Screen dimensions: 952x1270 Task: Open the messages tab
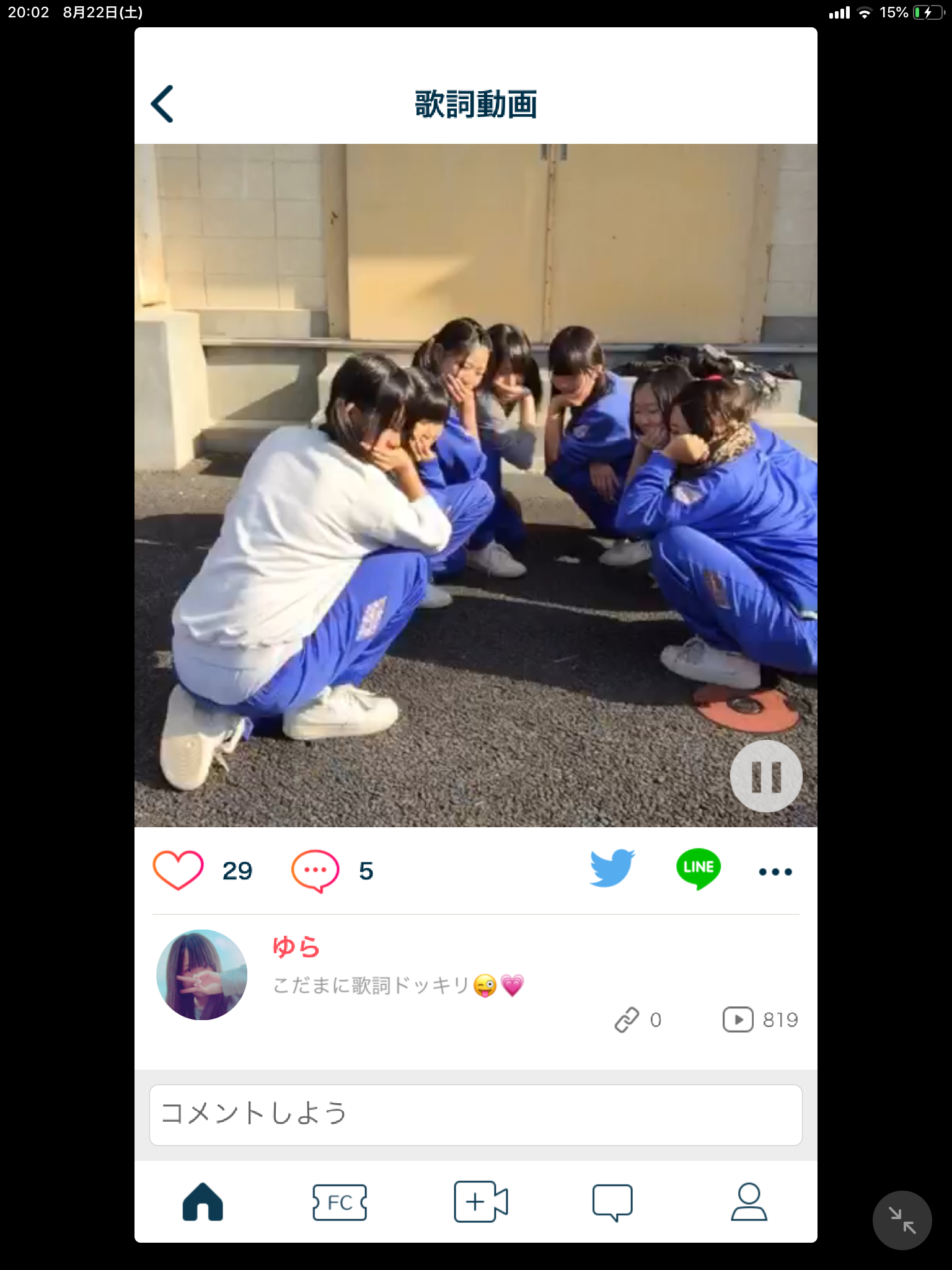pyautogui.click(x=612, y=1202)
